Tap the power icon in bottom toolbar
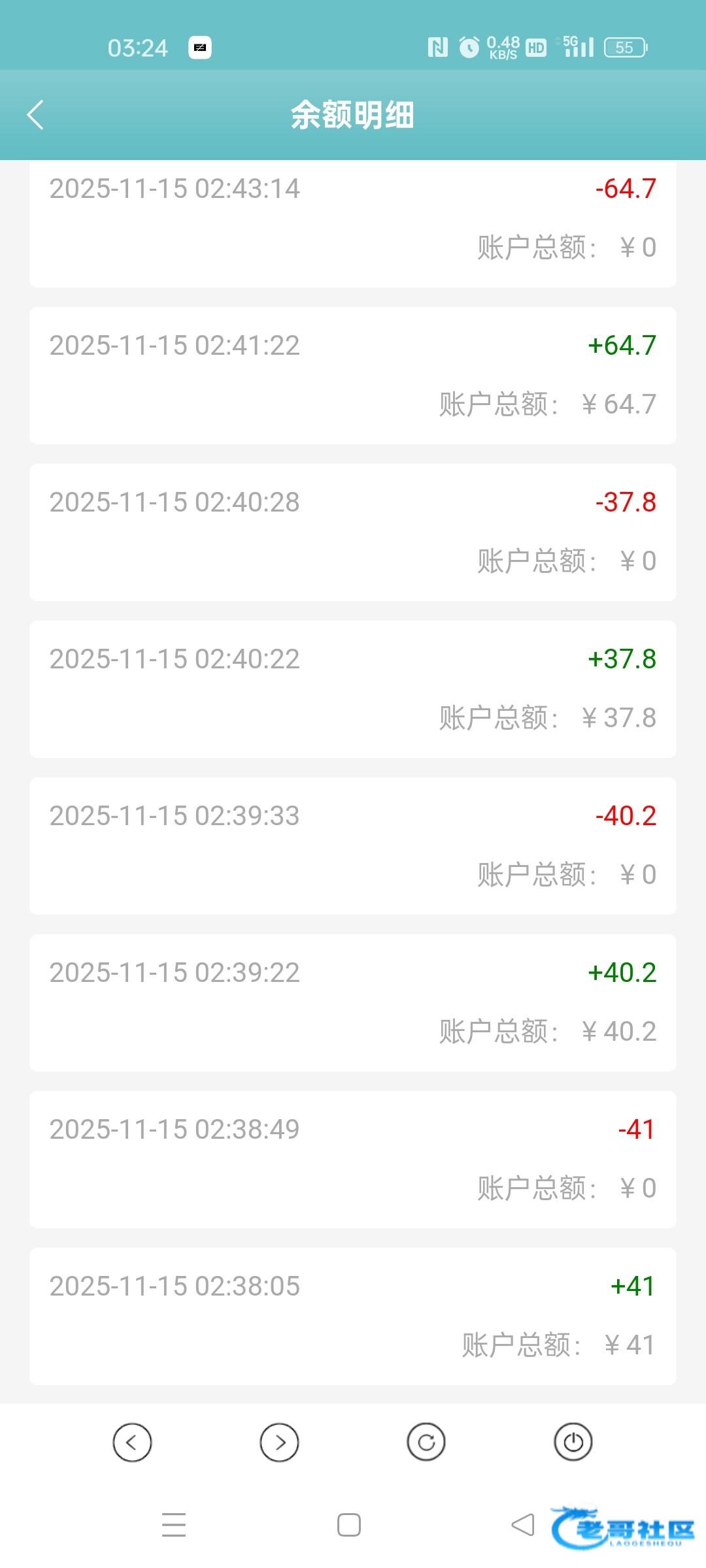The height and width of the screenshot is (1568, 706). coord(573,1442)
